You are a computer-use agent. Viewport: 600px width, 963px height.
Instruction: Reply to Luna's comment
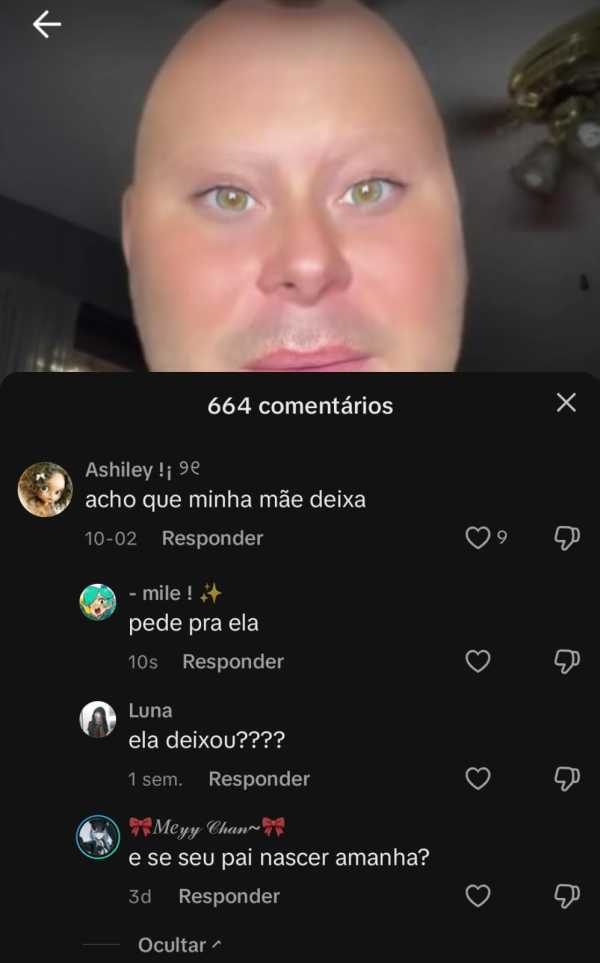[259, 779]
